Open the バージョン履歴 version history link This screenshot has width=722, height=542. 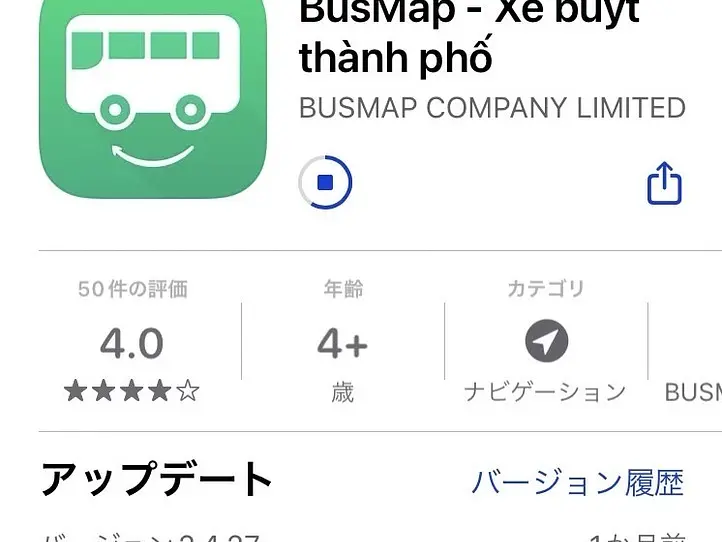577,483
